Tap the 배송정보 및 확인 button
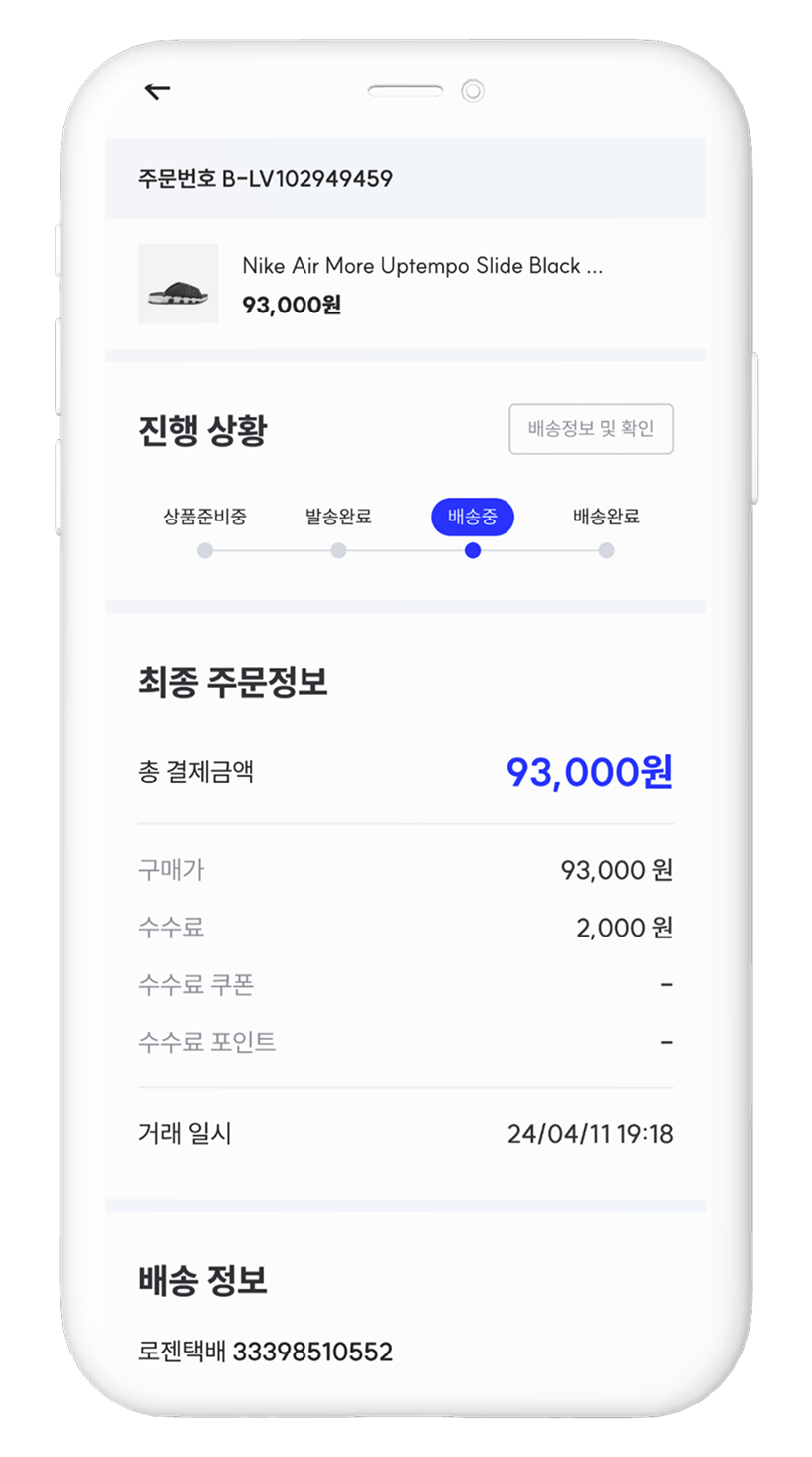Screen dimensions: 812x1457 click(591, 429)
